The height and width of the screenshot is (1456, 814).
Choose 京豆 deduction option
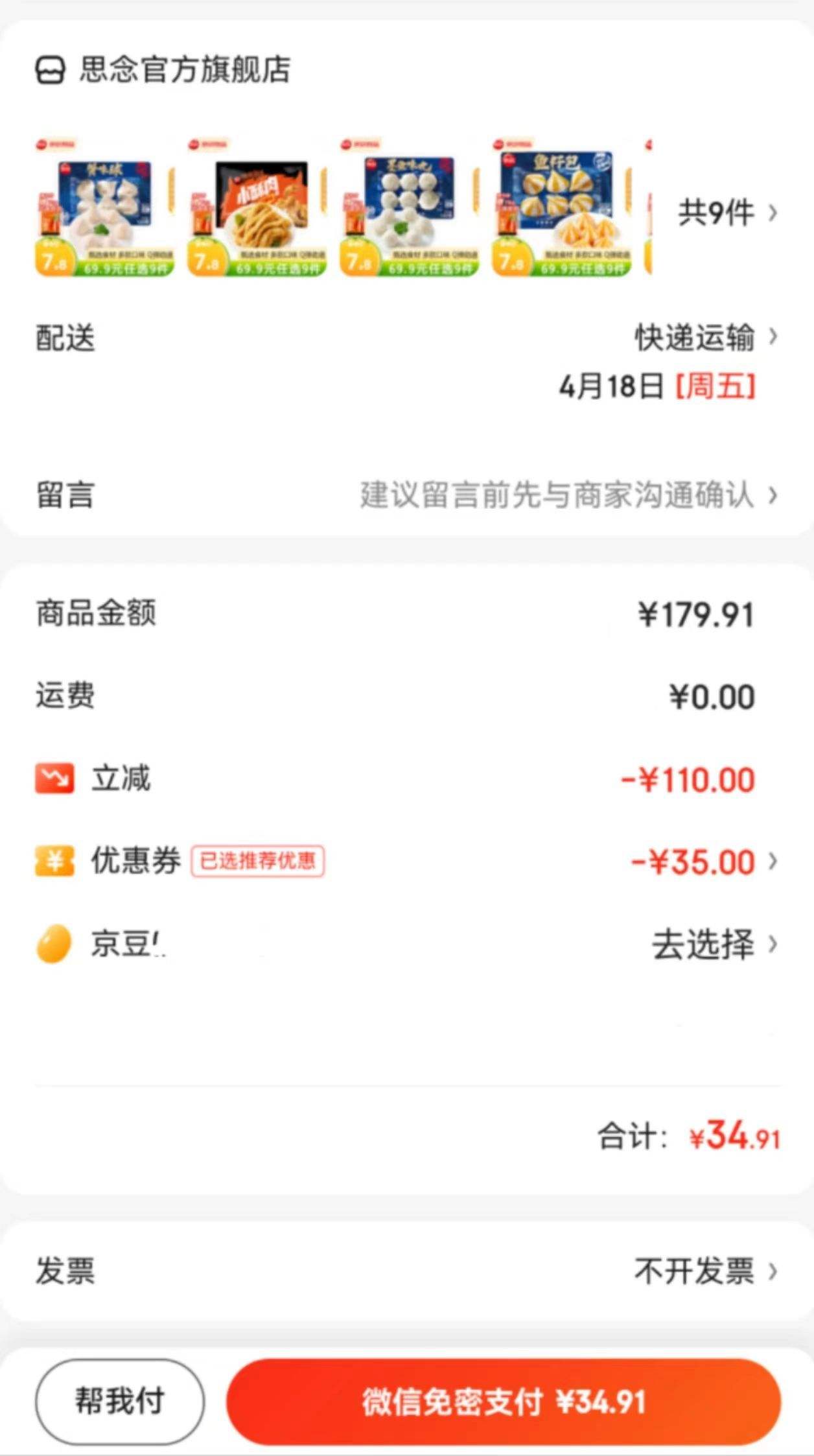click(713, 945)
